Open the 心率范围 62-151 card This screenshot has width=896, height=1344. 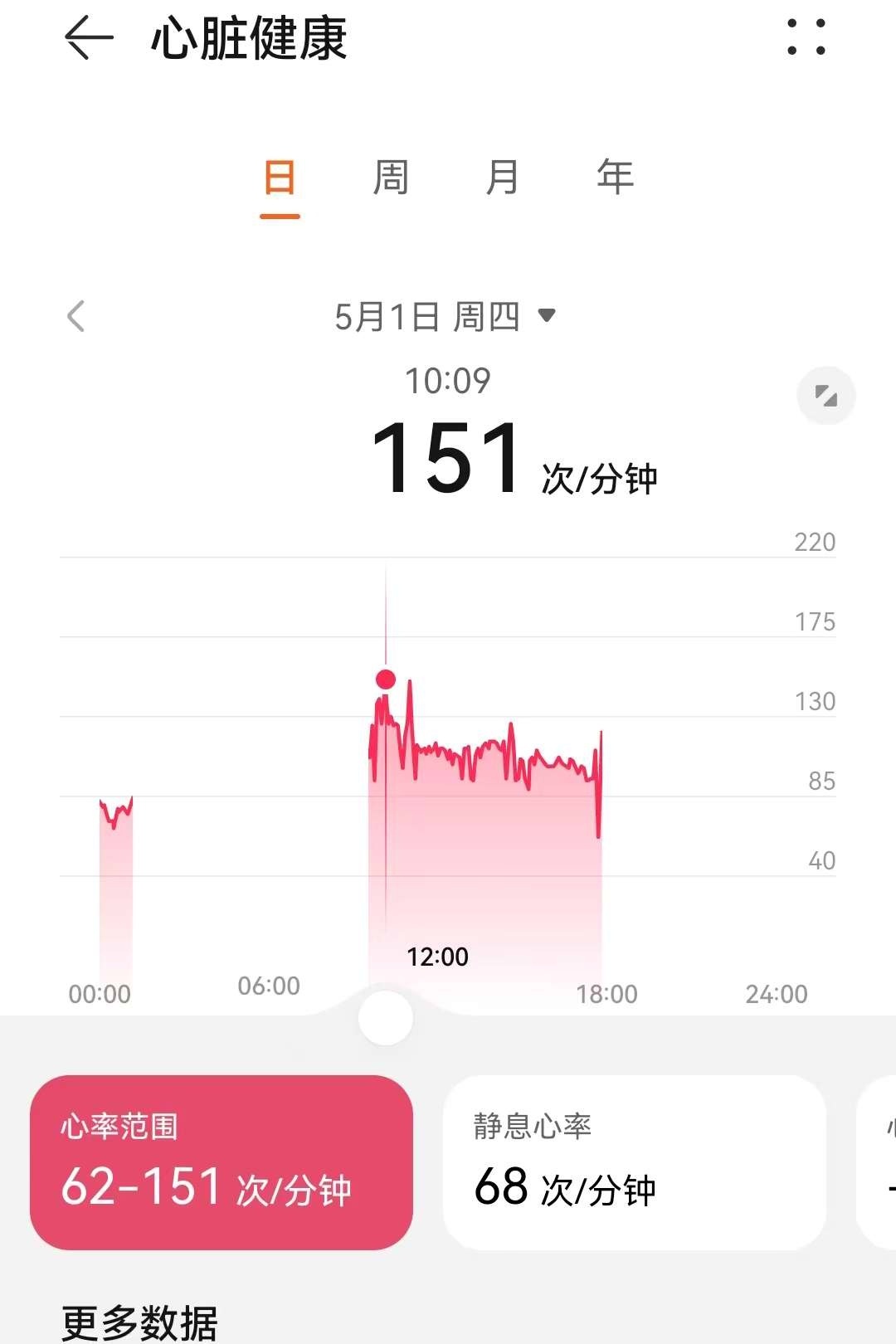pyautogui.click(x=222, y=1162)
